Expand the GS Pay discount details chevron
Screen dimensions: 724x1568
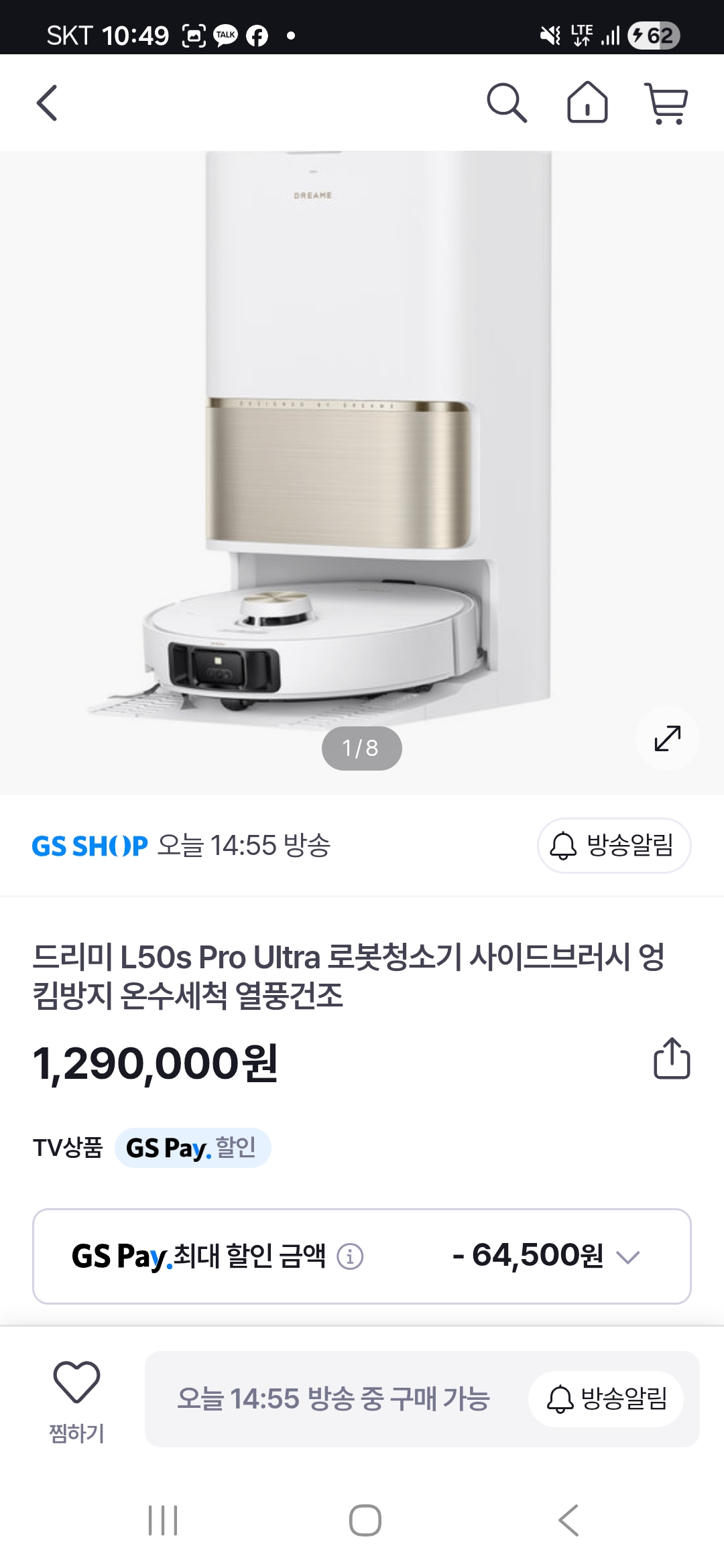pos(628,1257)
